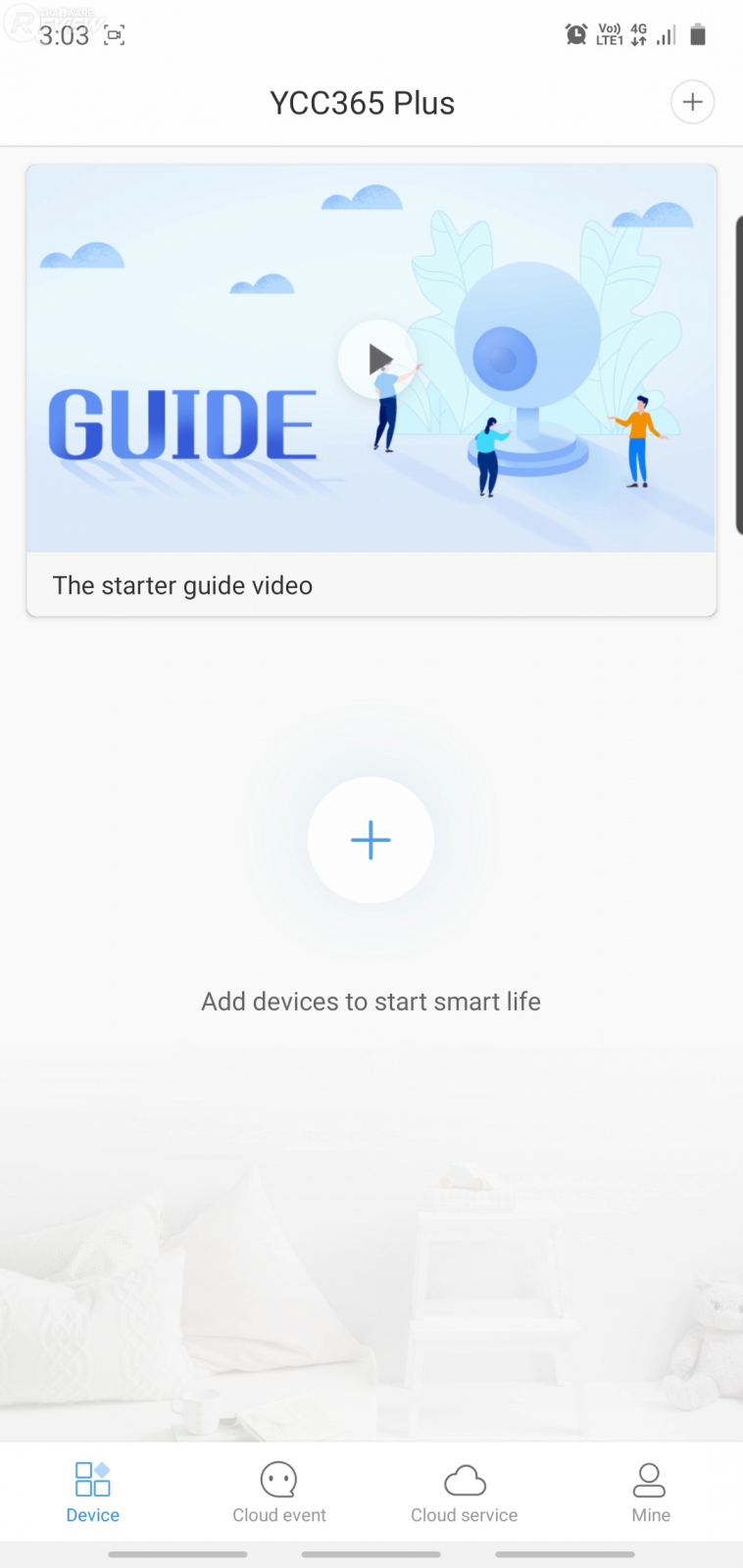Open the Cloud event tab

279,1492
